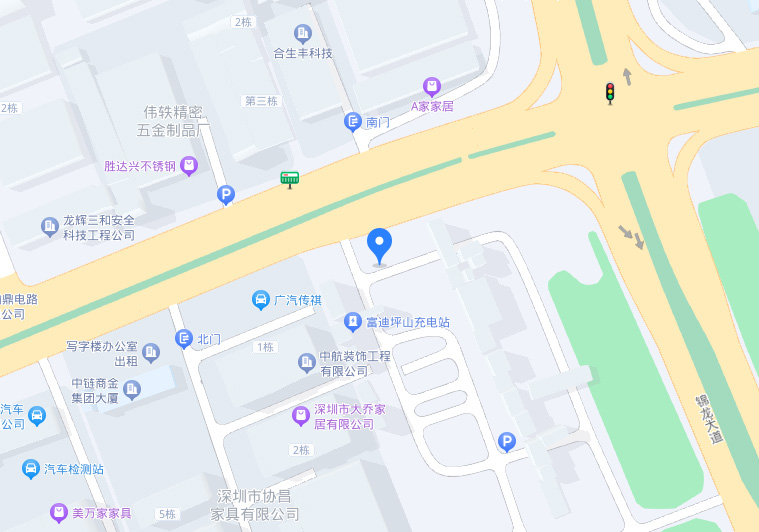Viewport: 759px width, 532px height.
Task: Tap the blue location pin marker
Action: [379, 244]
